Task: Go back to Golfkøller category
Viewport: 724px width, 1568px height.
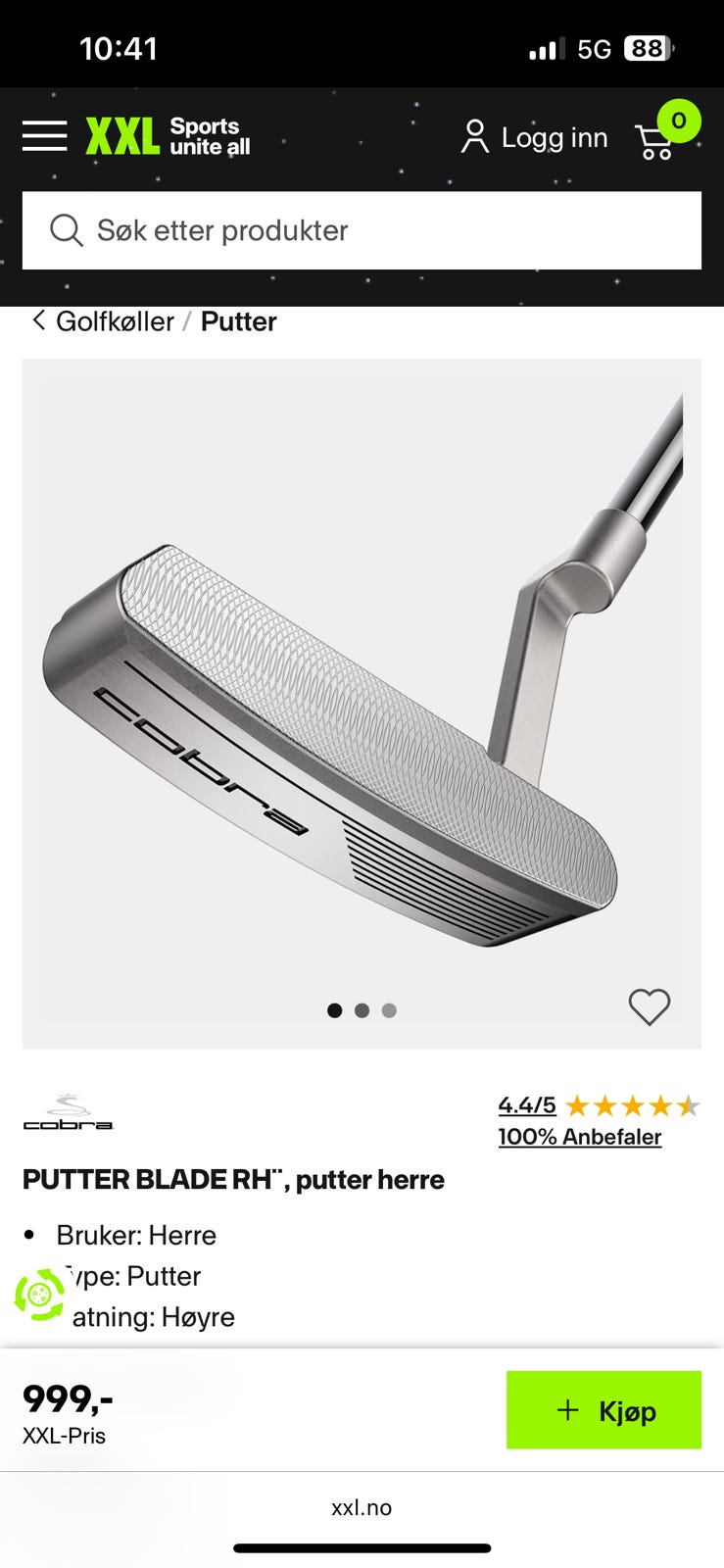Action: (x=104, y=321)
